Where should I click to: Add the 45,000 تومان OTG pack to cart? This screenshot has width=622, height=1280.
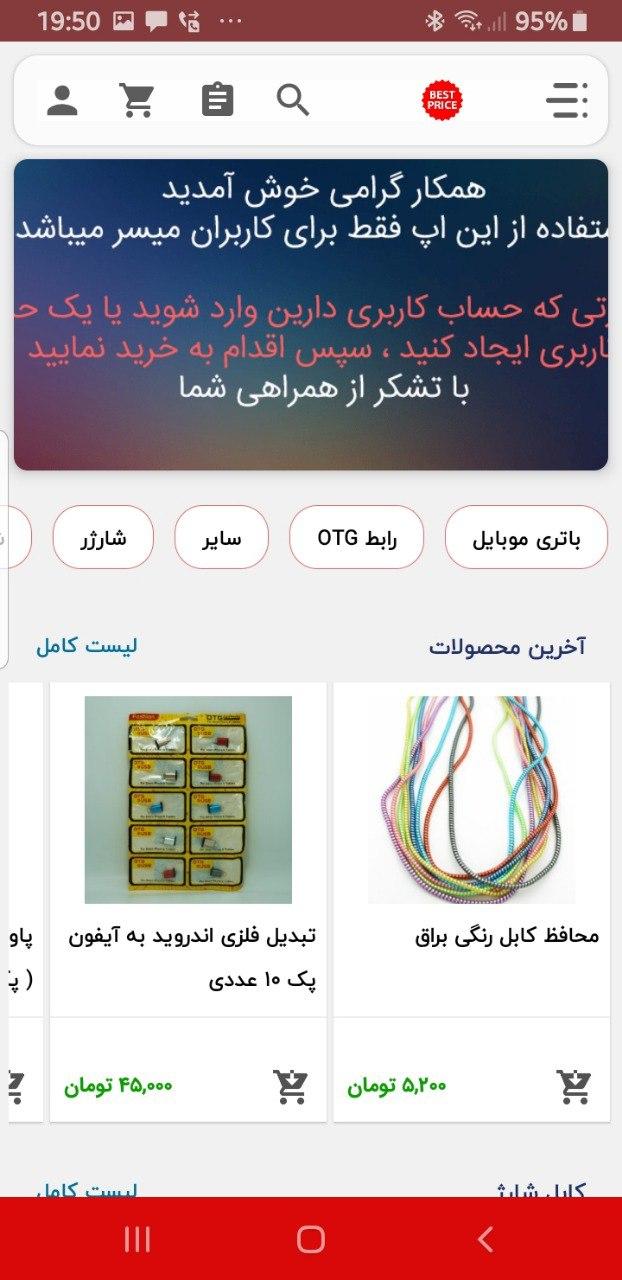pos(291,1085)
